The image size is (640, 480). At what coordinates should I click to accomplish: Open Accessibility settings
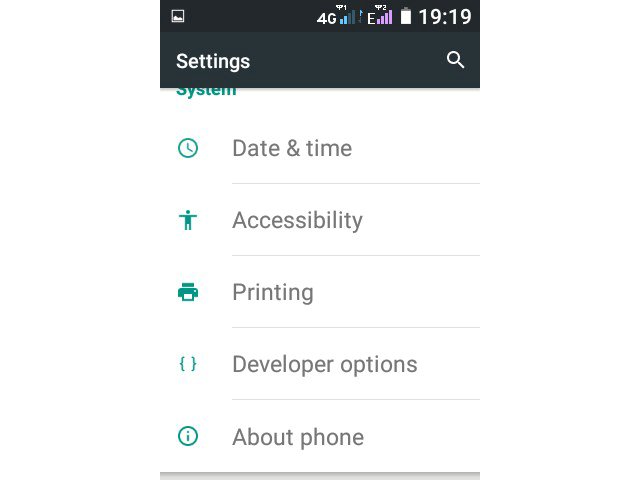[297, 220]
